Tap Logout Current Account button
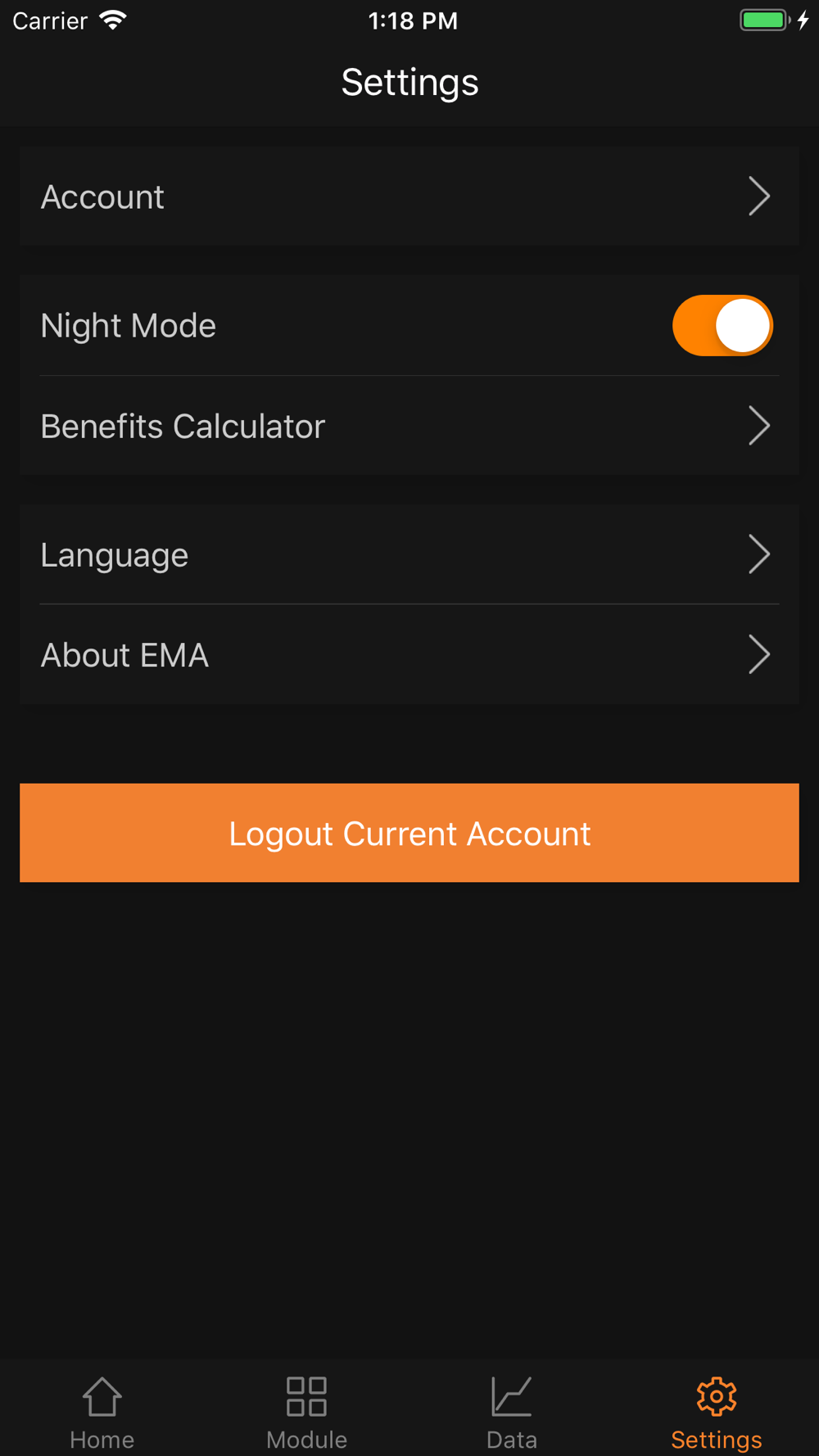 pyautogui.click(x=409, y=833)
